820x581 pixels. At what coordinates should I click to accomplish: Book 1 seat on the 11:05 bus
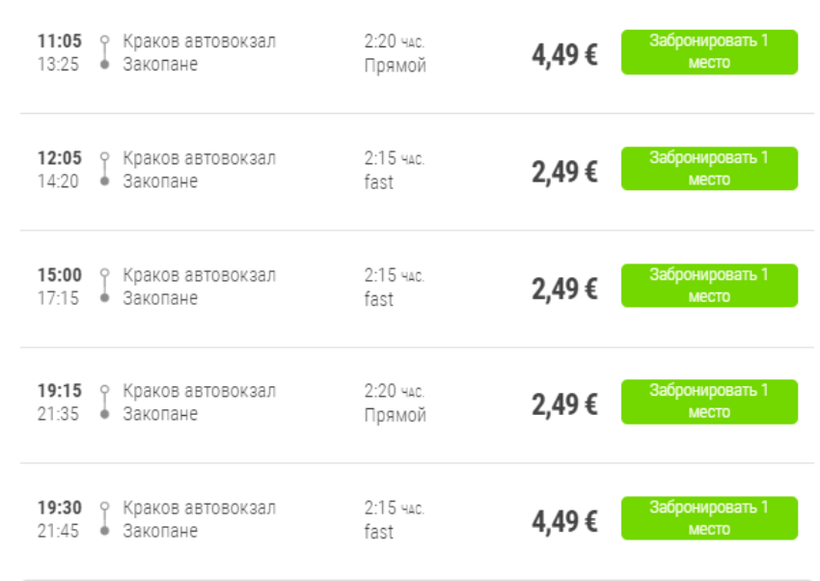[709, 52]
